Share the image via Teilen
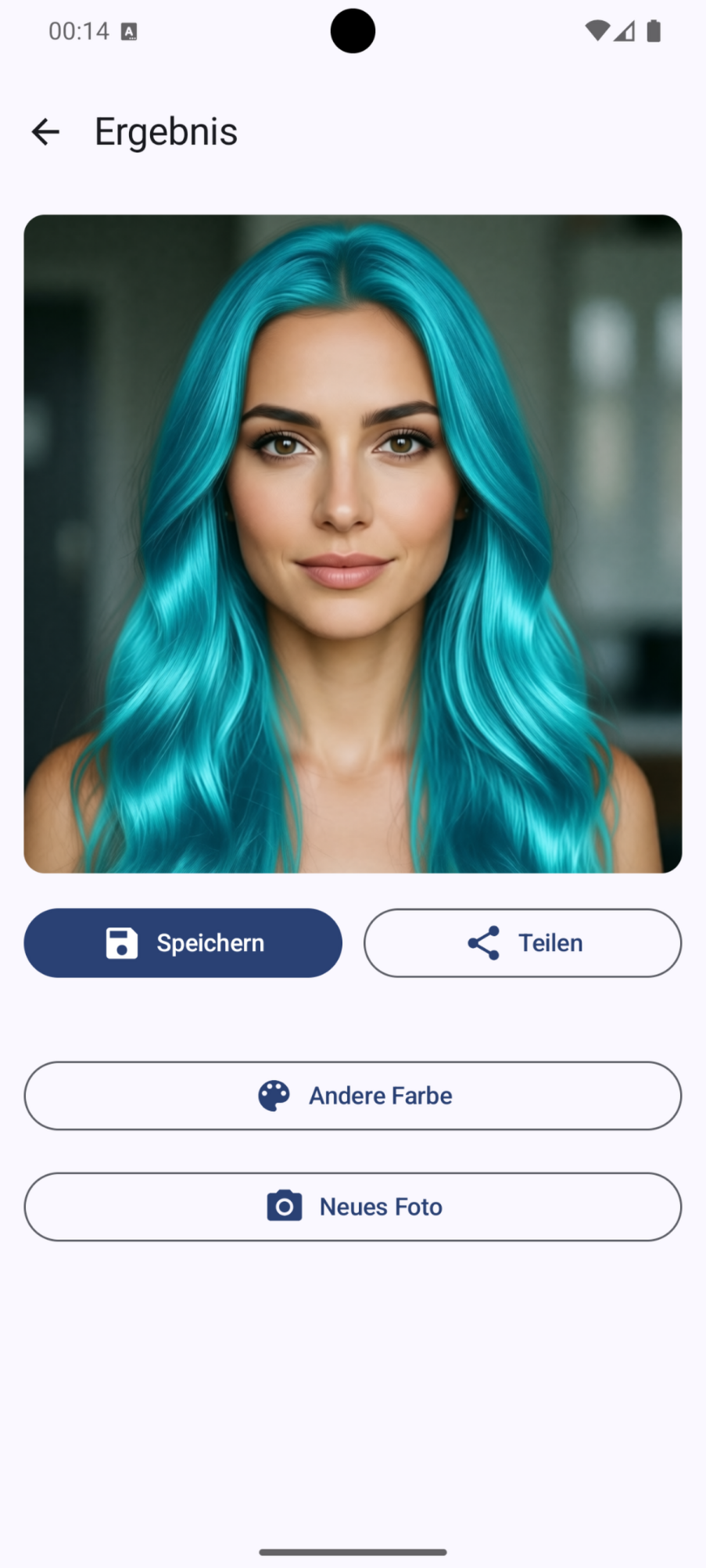 coord(522,942)
